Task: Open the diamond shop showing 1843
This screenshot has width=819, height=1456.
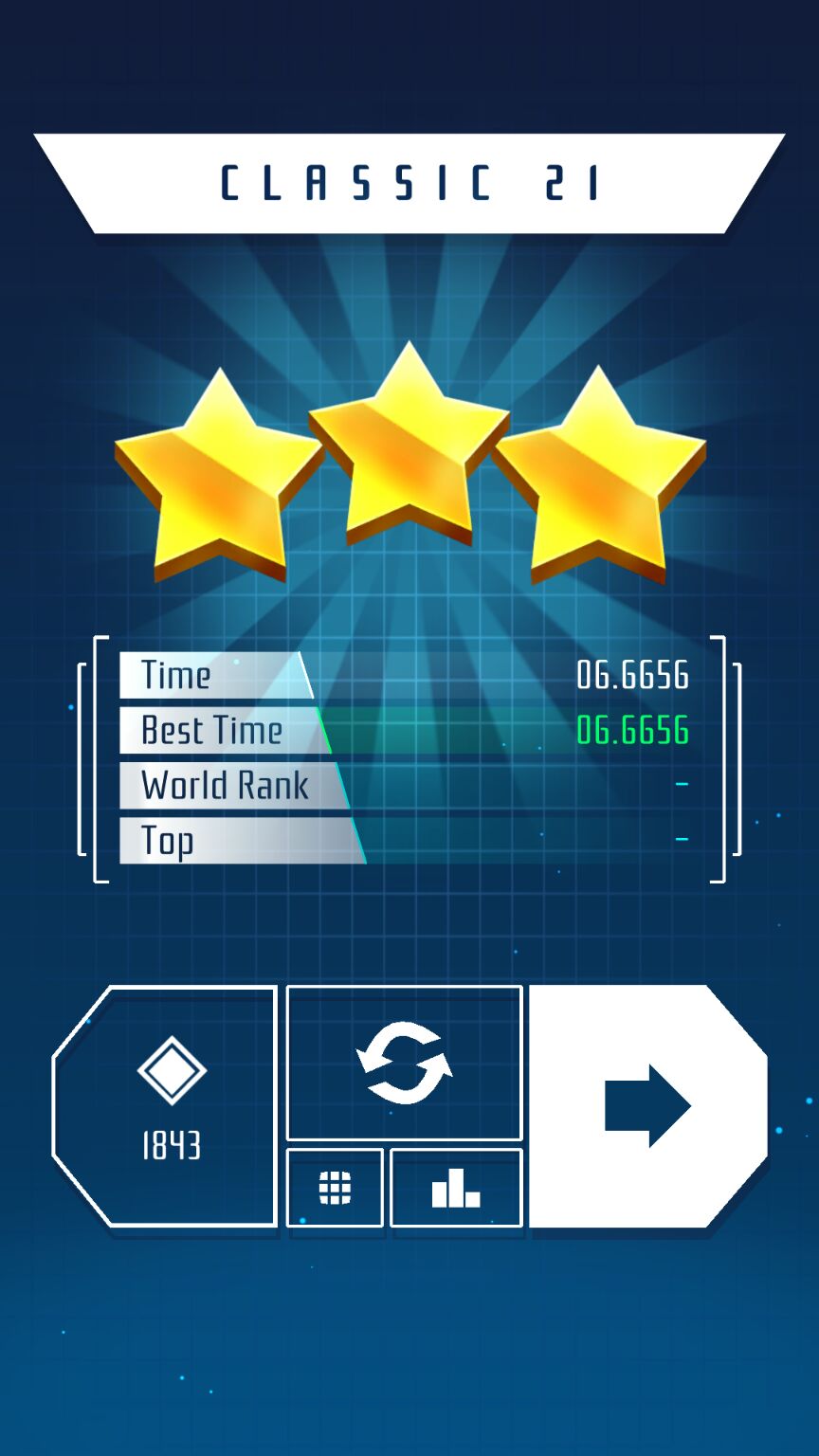Action: pos(167,1105)
